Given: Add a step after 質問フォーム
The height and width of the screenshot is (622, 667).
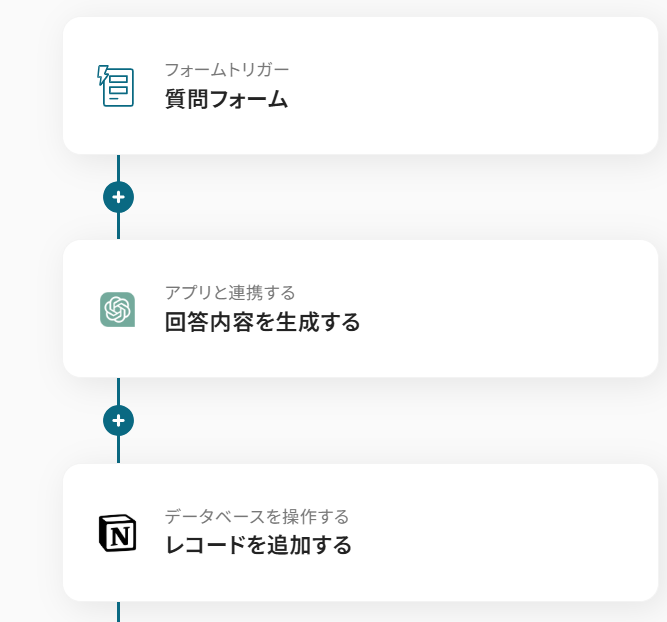Looking at the screenshot, I should click(118, 197).
